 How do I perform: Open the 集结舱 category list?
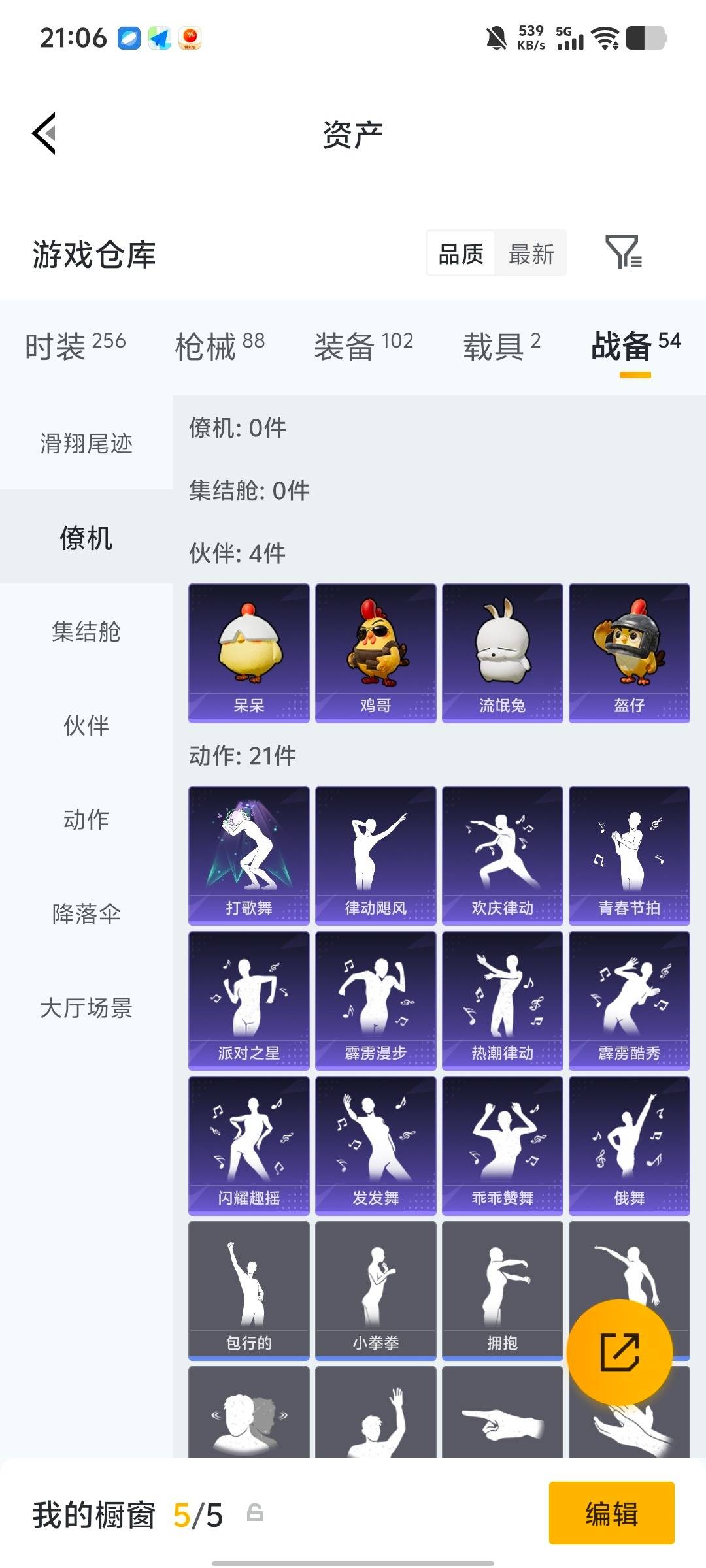(85, 632)
